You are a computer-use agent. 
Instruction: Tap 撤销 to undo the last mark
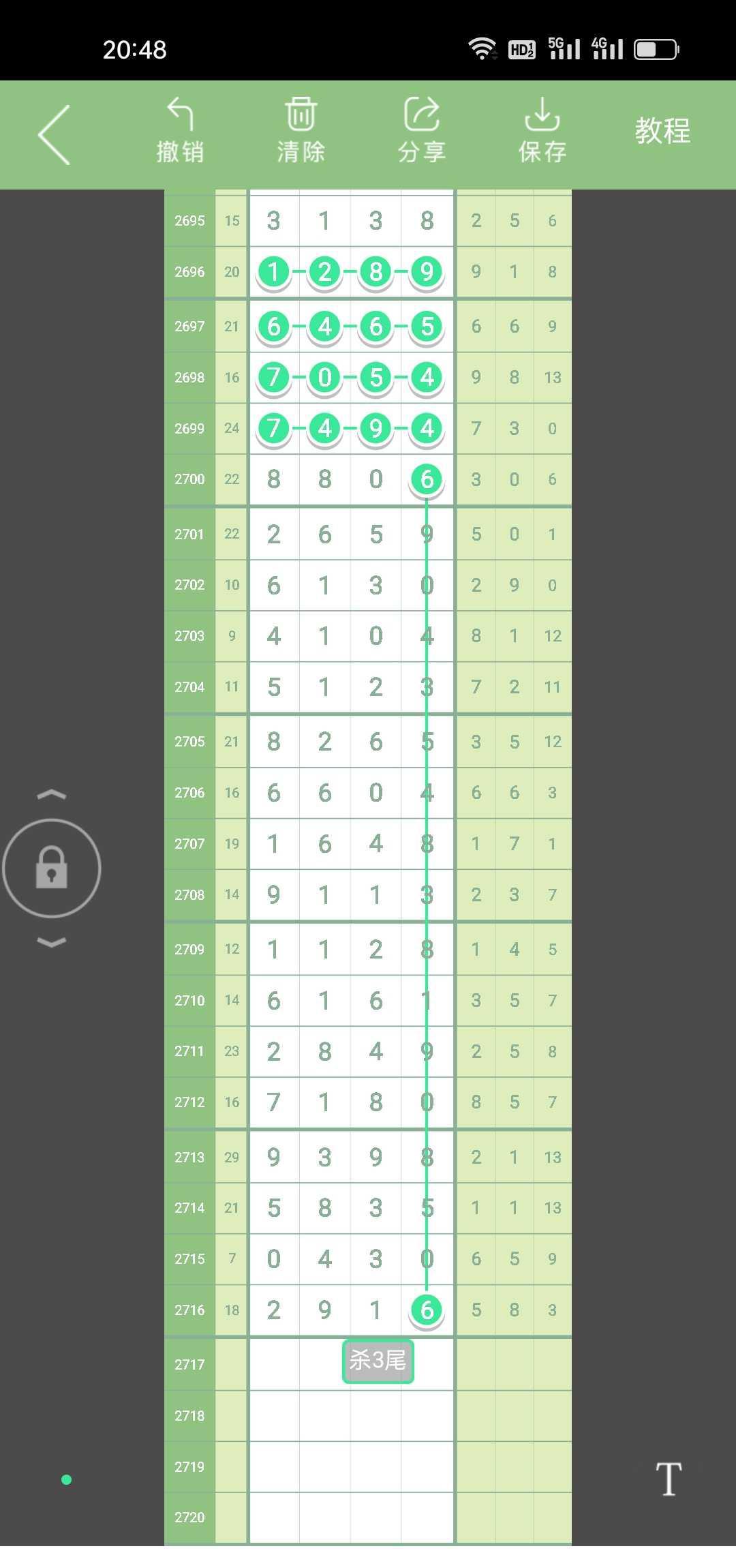pos(181,131)
